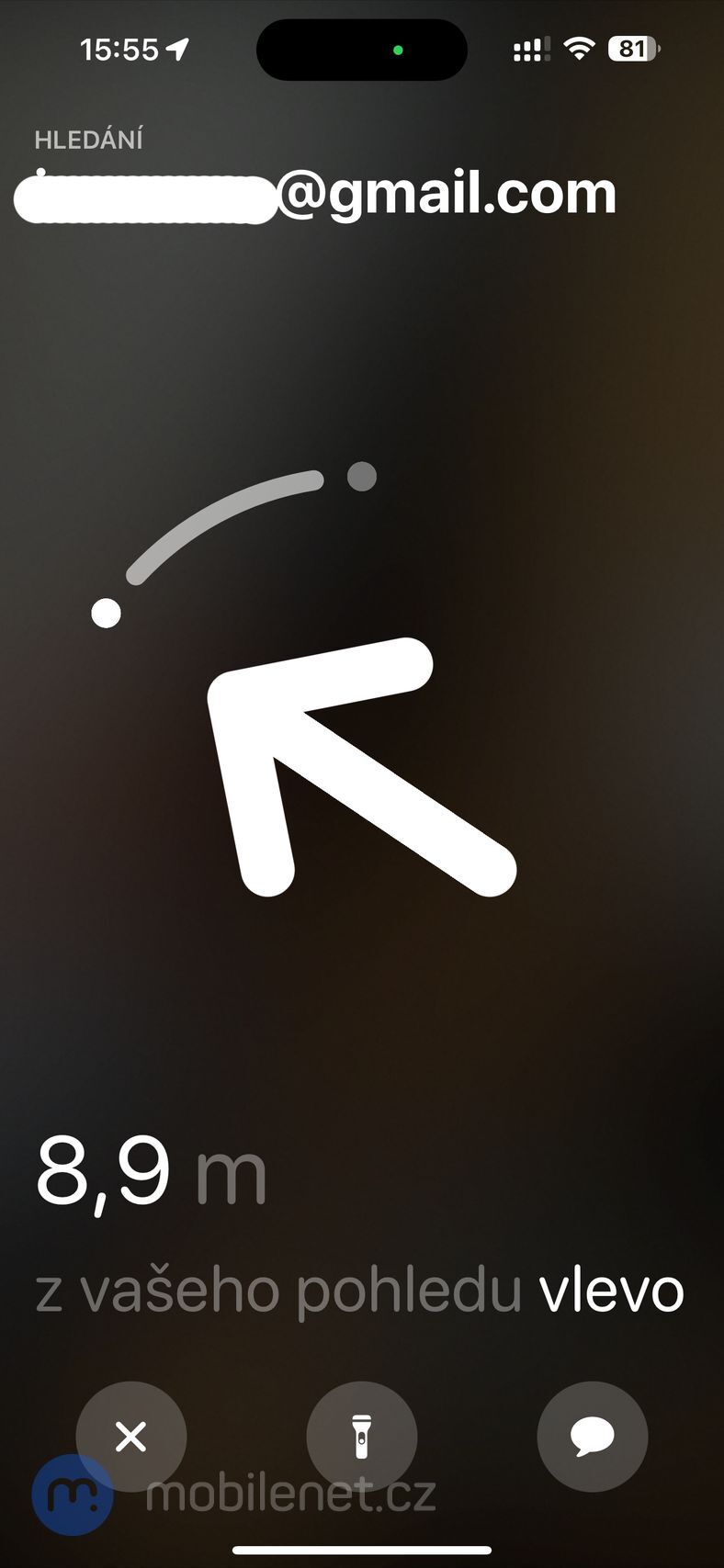Open the message bubble button
724x1568 pixels.
click(x=592, y=1436)
